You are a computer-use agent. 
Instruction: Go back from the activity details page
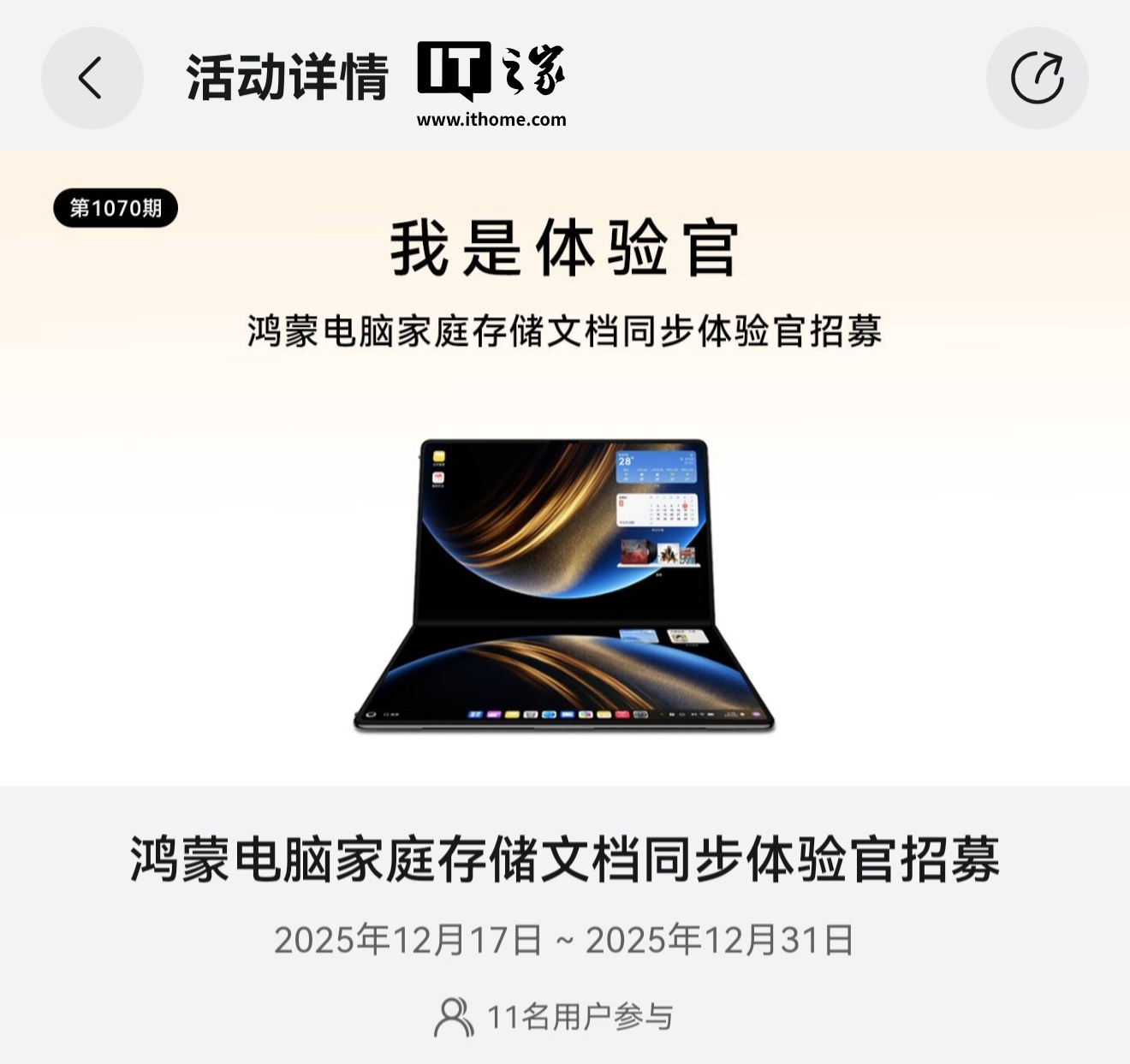(x=92, y=78)
